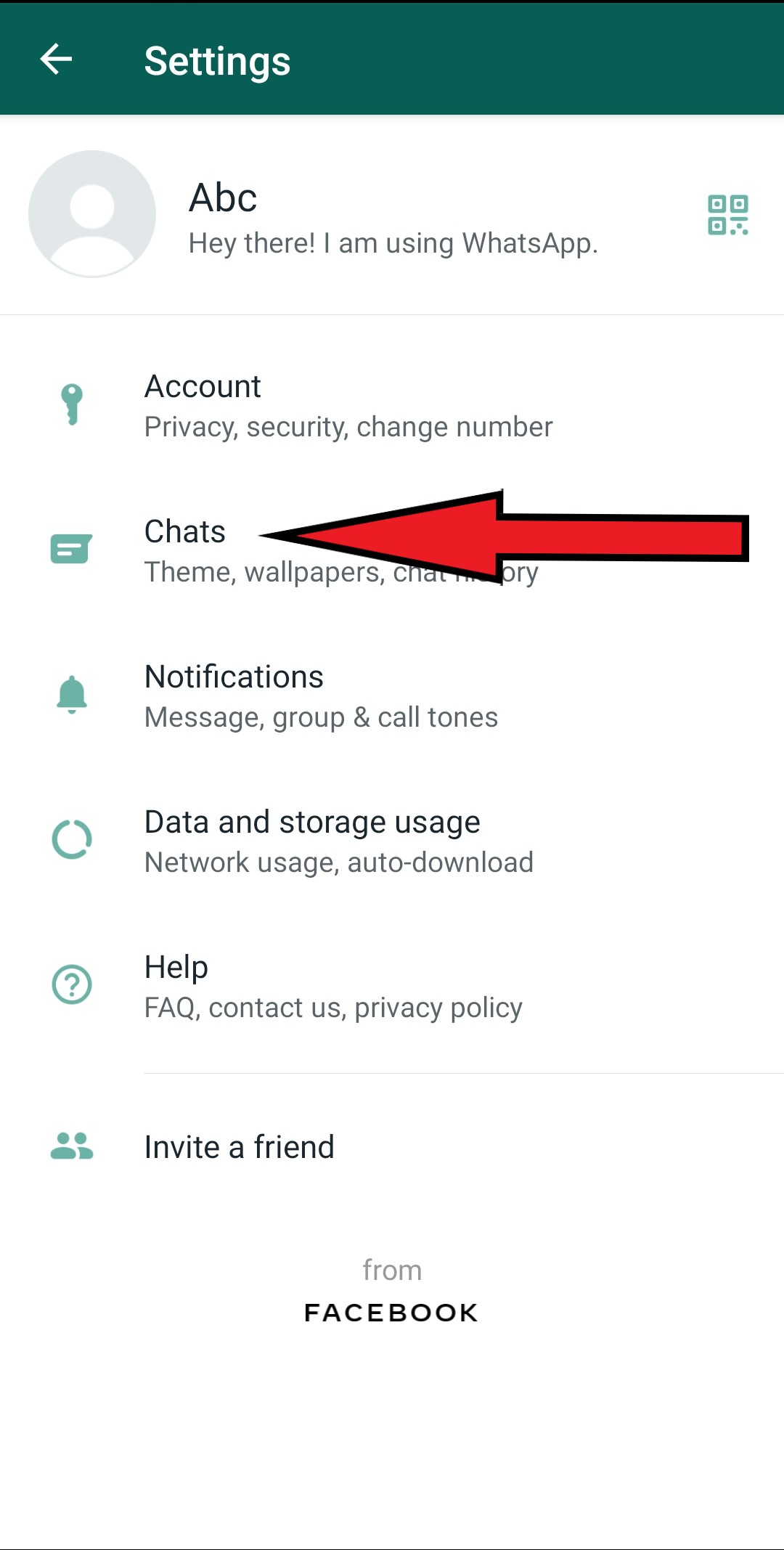Screen dimensions: 784x1550
Task: Open the Help section
Action: [x=392, y=986]
